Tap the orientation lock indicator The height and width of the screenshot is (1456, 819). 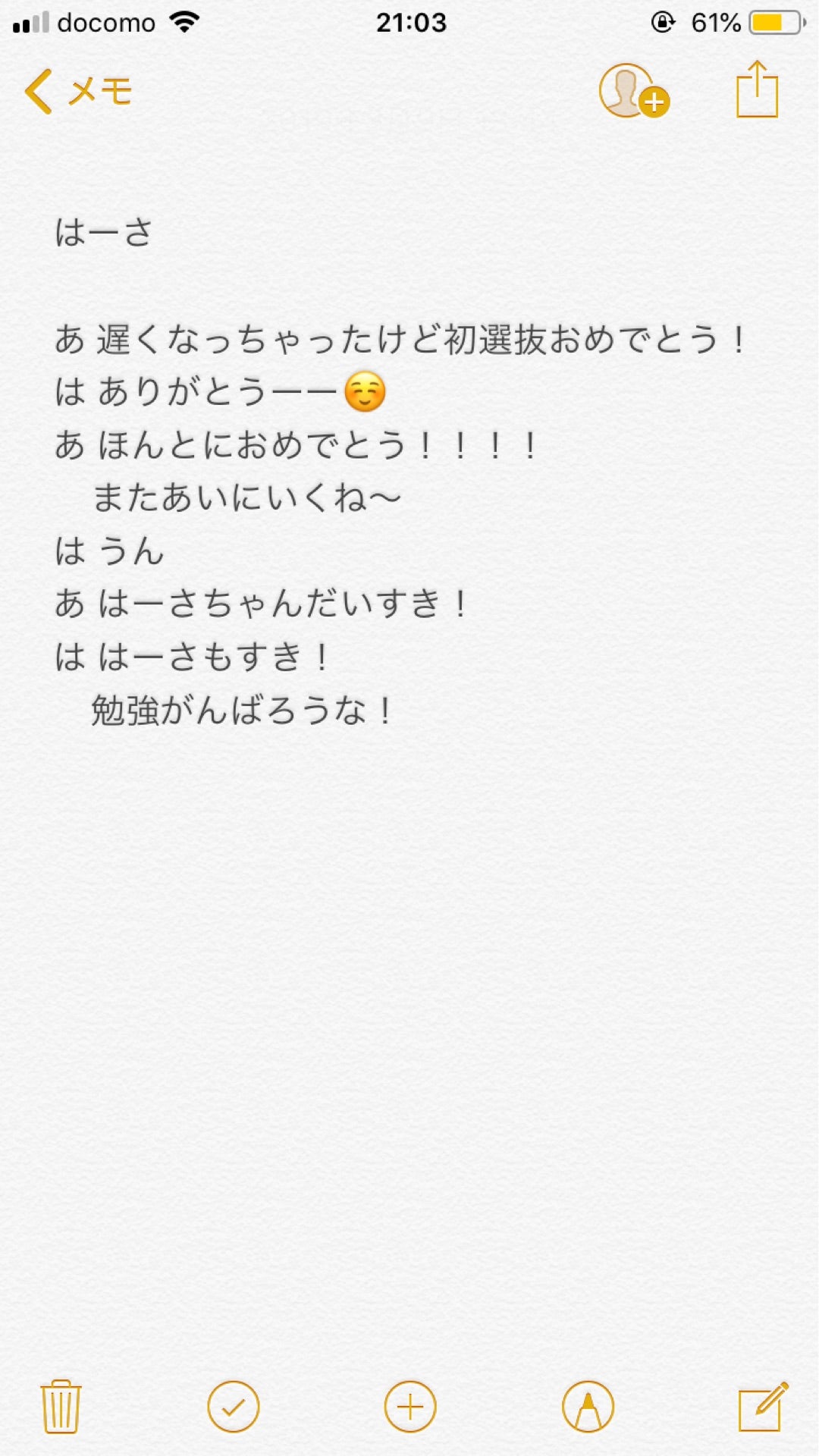pyautogui.click(x=663, y=21)
